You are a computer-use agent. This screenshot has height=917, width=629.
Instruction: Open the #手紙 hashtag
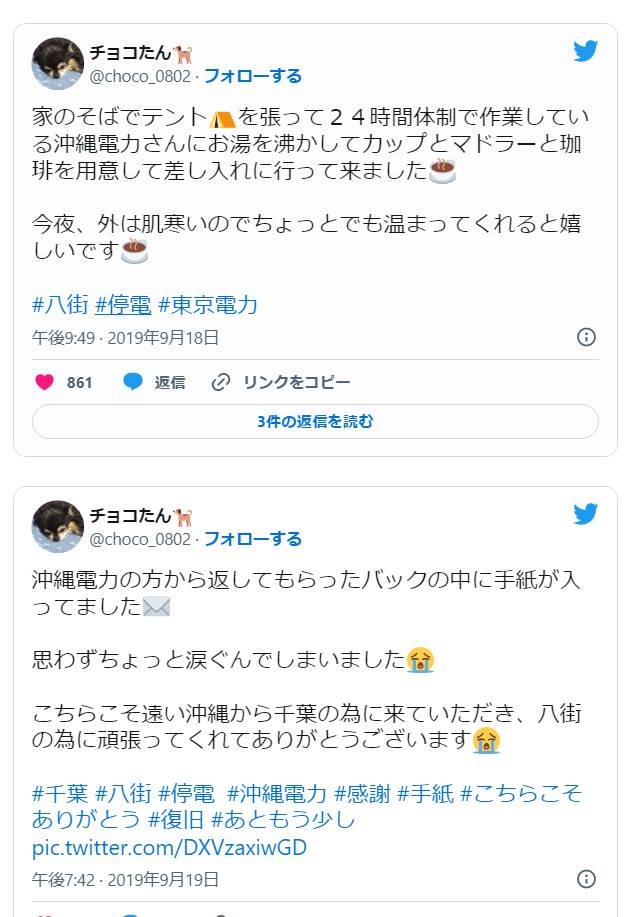click(x=425, y=794)
